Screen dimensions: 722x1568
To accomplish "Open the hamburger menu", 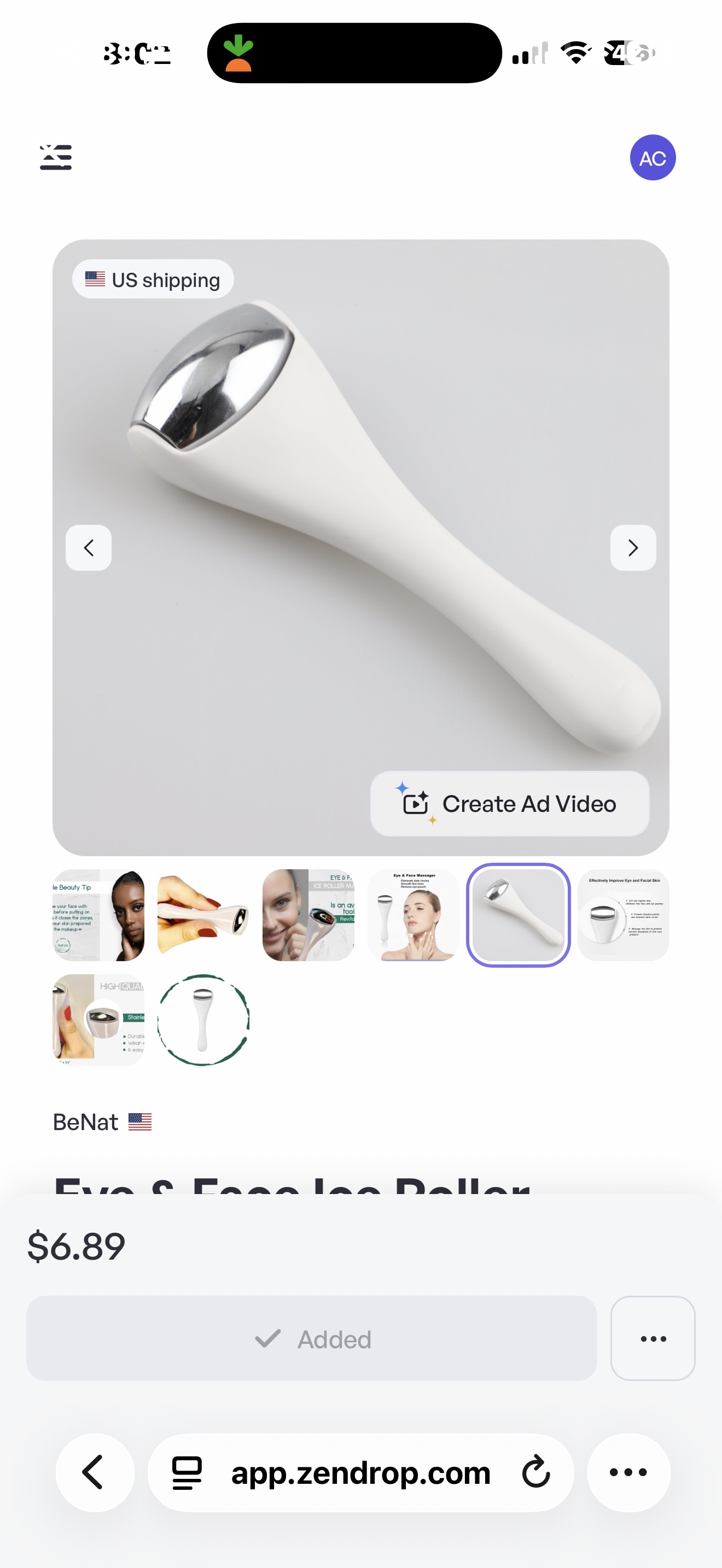I will [x=56, y=157].
